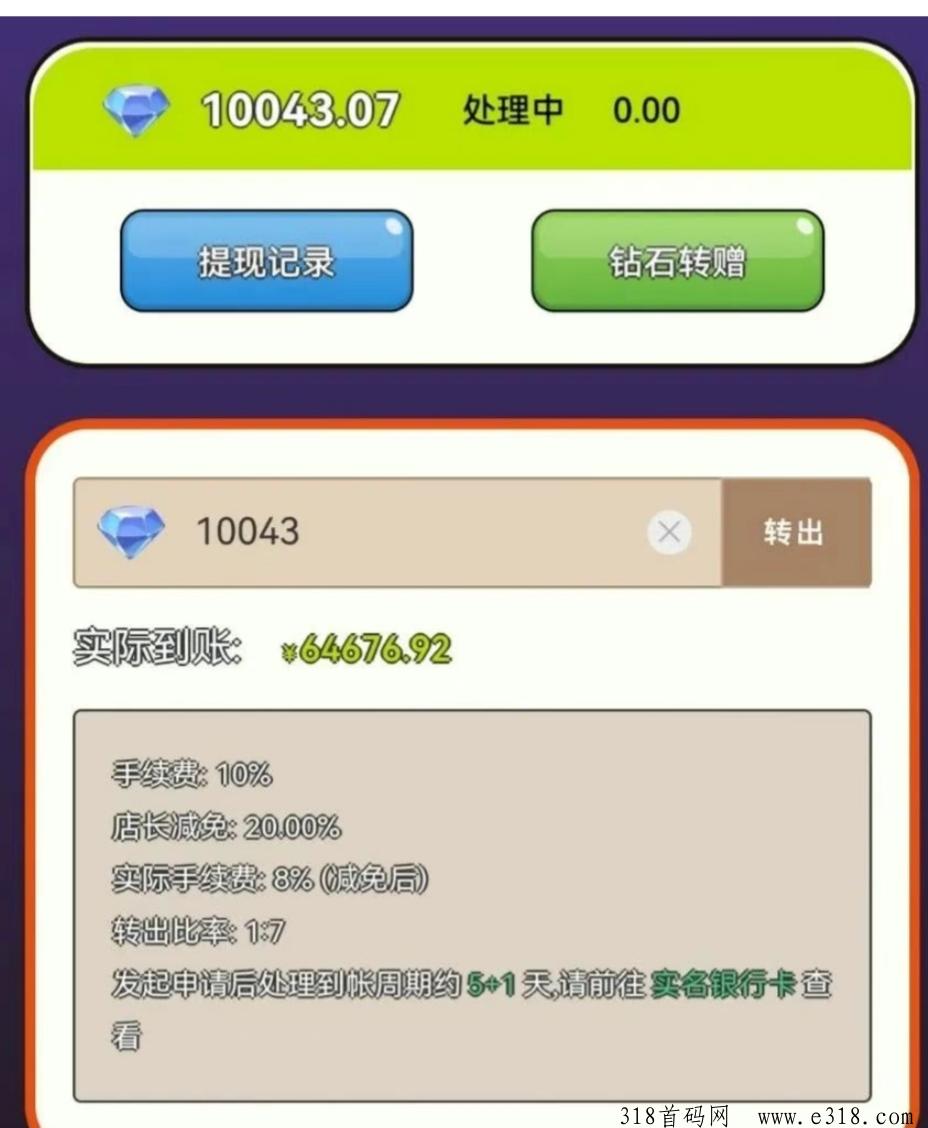Viewport: 928px width, 1128px height.
Task: Tap the 钻石转赠 button
Action: (677, 262)
